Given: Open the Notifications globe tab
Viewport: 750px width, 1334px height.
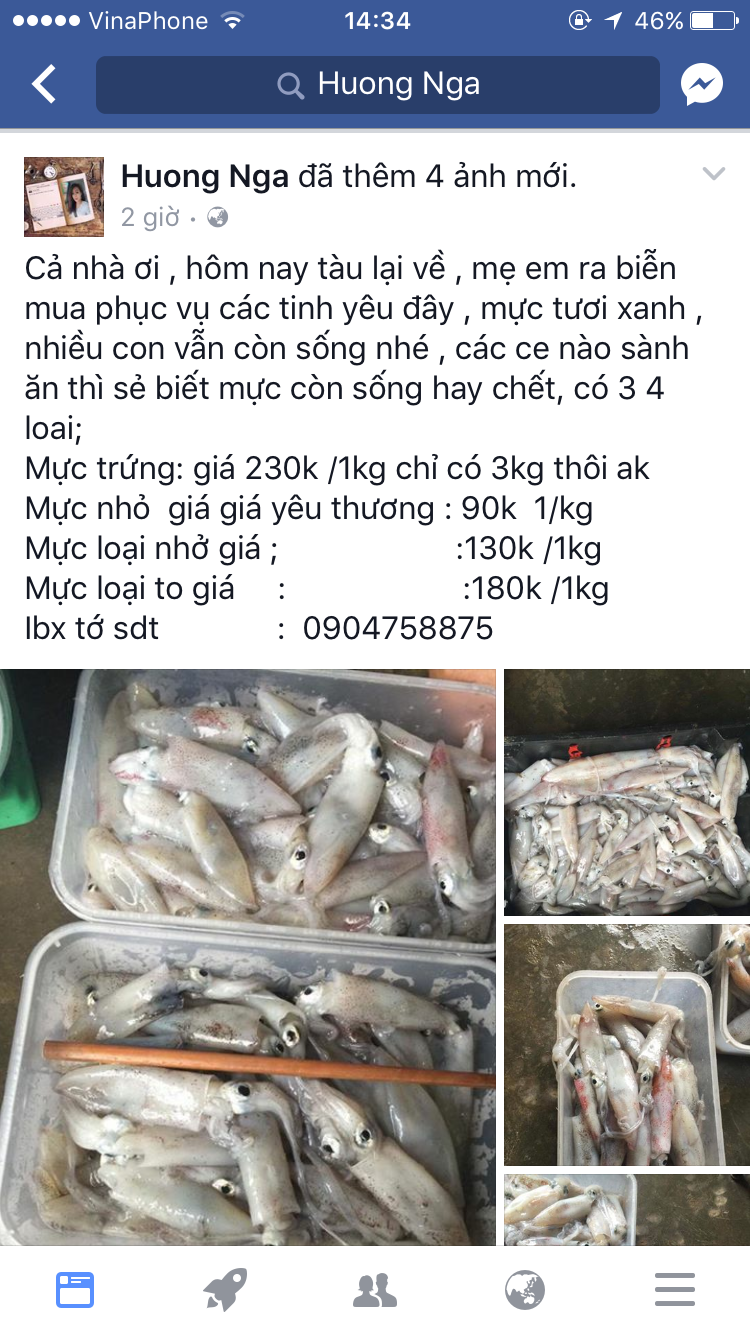Looking at the screenshot, I should 525,1289.
